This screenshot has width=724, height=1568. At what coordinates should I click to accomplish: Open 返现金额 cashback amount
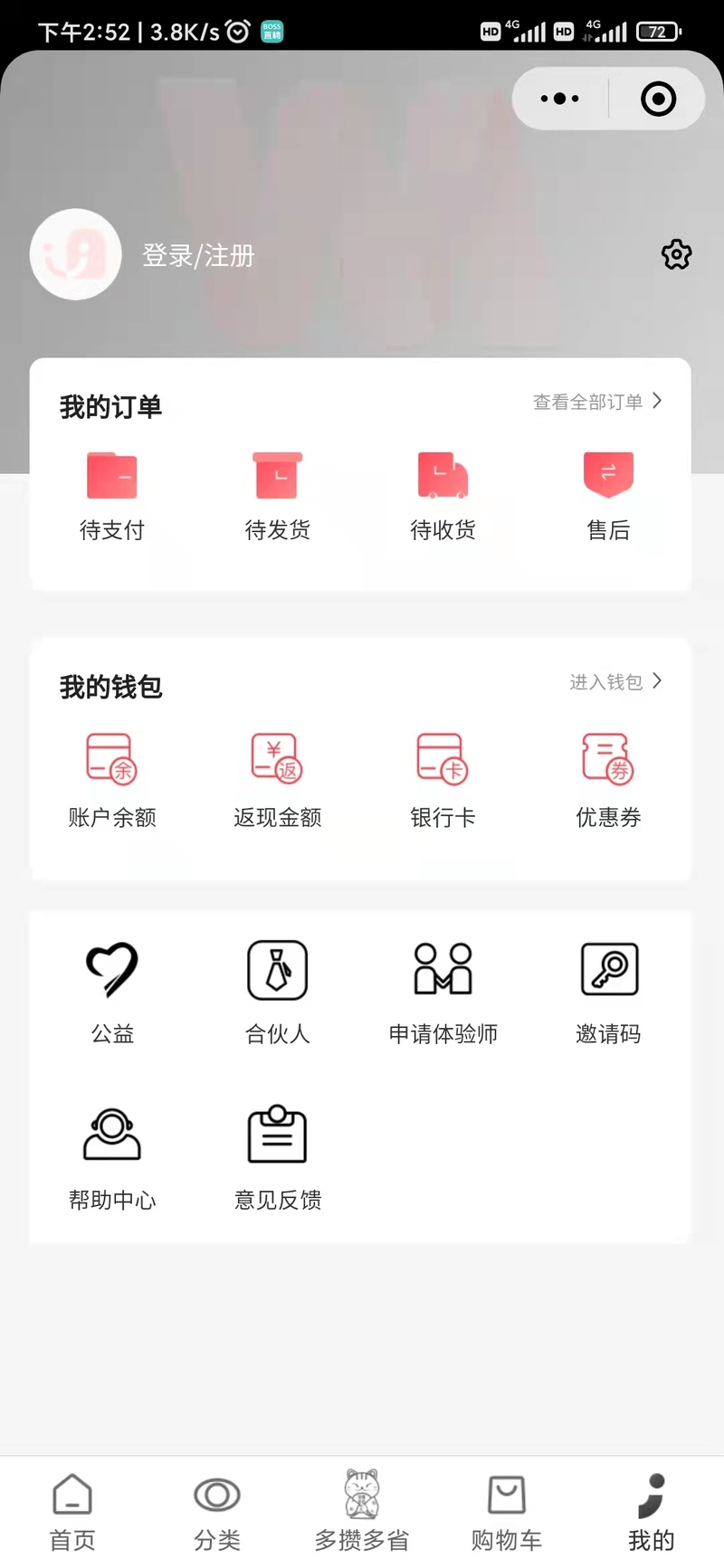[x=278, y=781]
